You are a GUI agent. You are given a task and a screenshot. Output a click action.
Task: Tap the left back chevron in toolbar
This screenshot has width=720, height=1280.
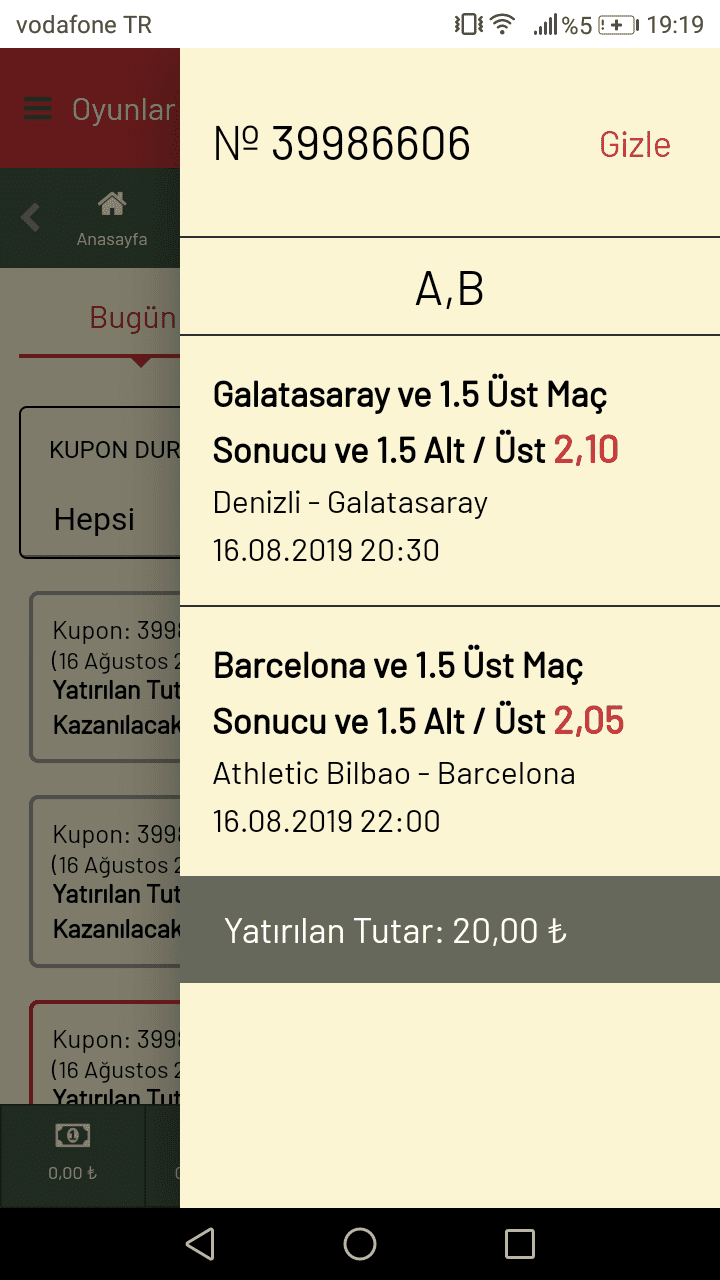pyautogui.click(x=31, y=217)
